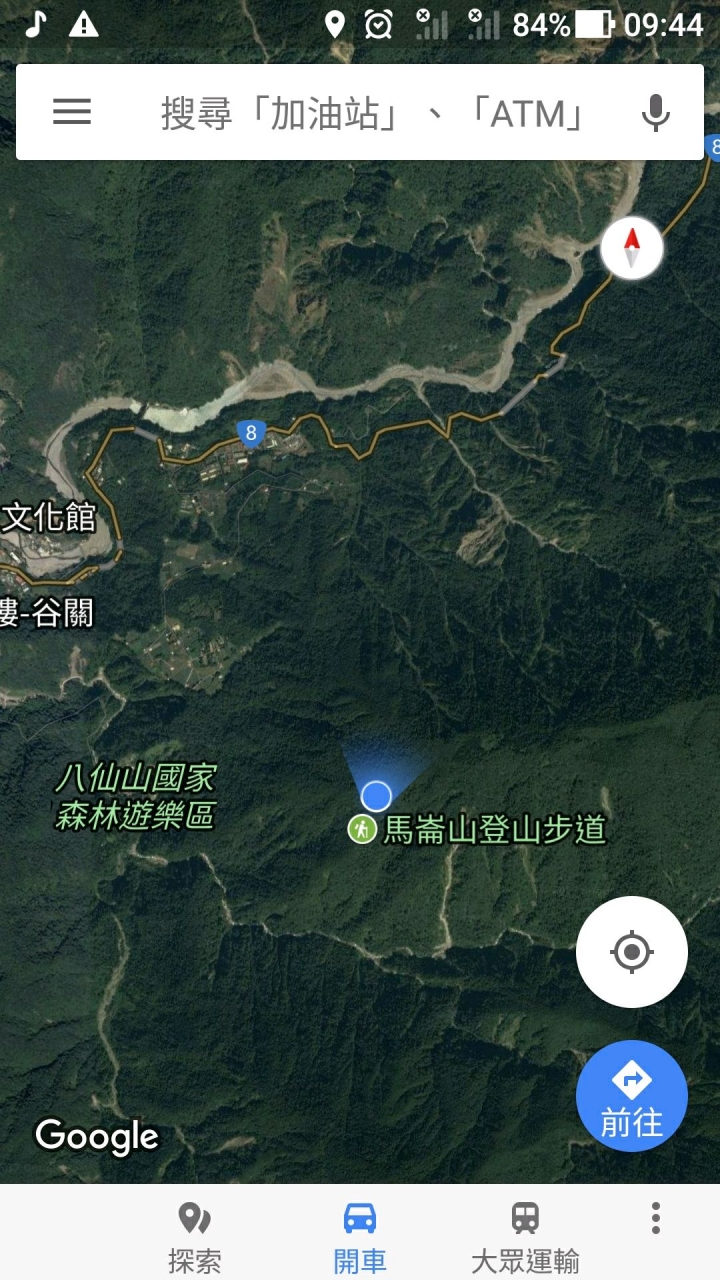The width and height of the screenshot is (720, 1280).
Task: Open the bottom bar overflow menu
Action: (656, 1218)
